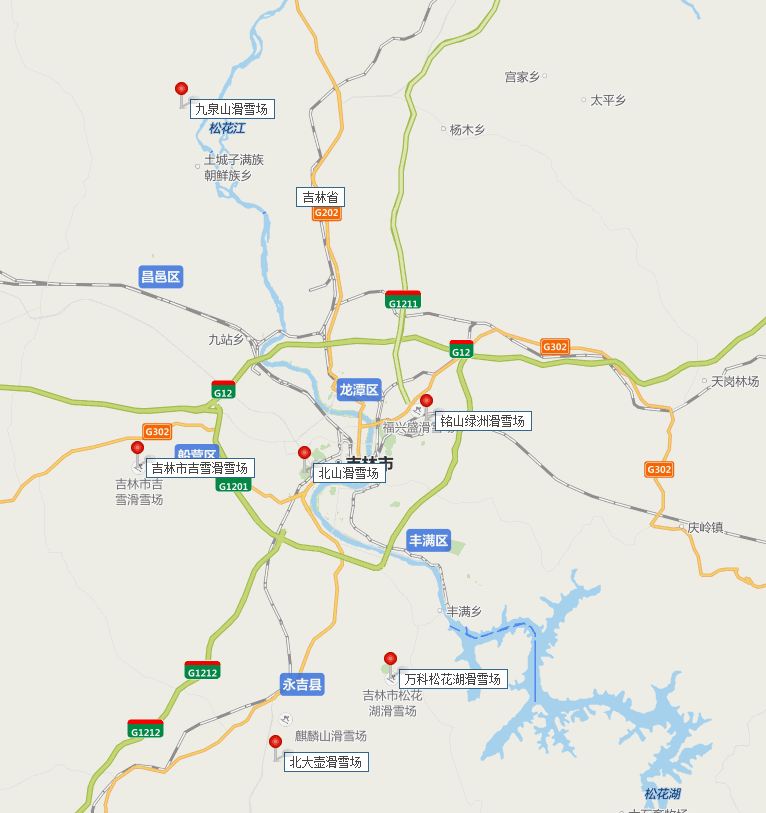Screen dimensions: 766x813
Task: Tap the 九泉山滑雪场 marker pin
Action: 181,89
